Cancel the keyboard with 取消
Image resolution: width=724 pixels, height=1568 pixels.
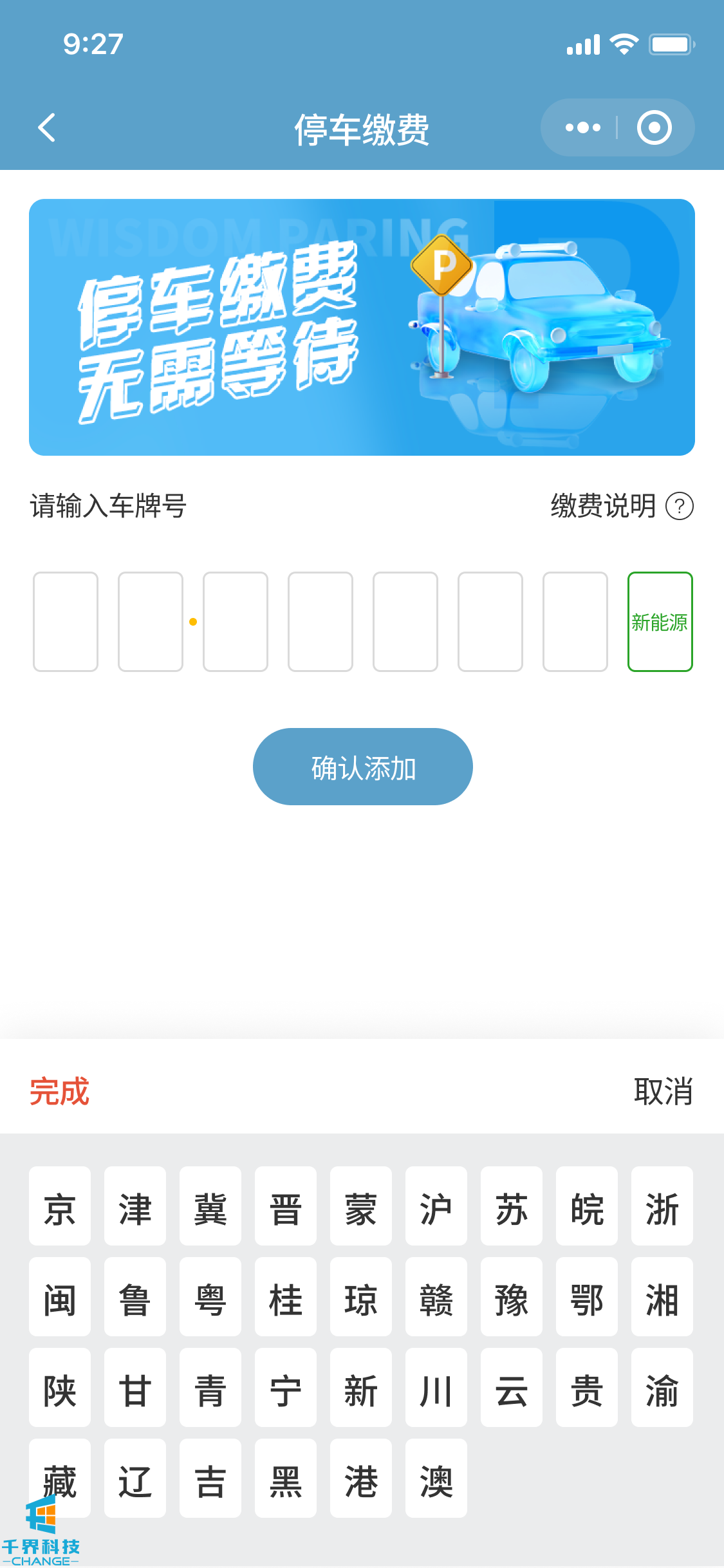pyautogui.click(x=663, y=1092)
